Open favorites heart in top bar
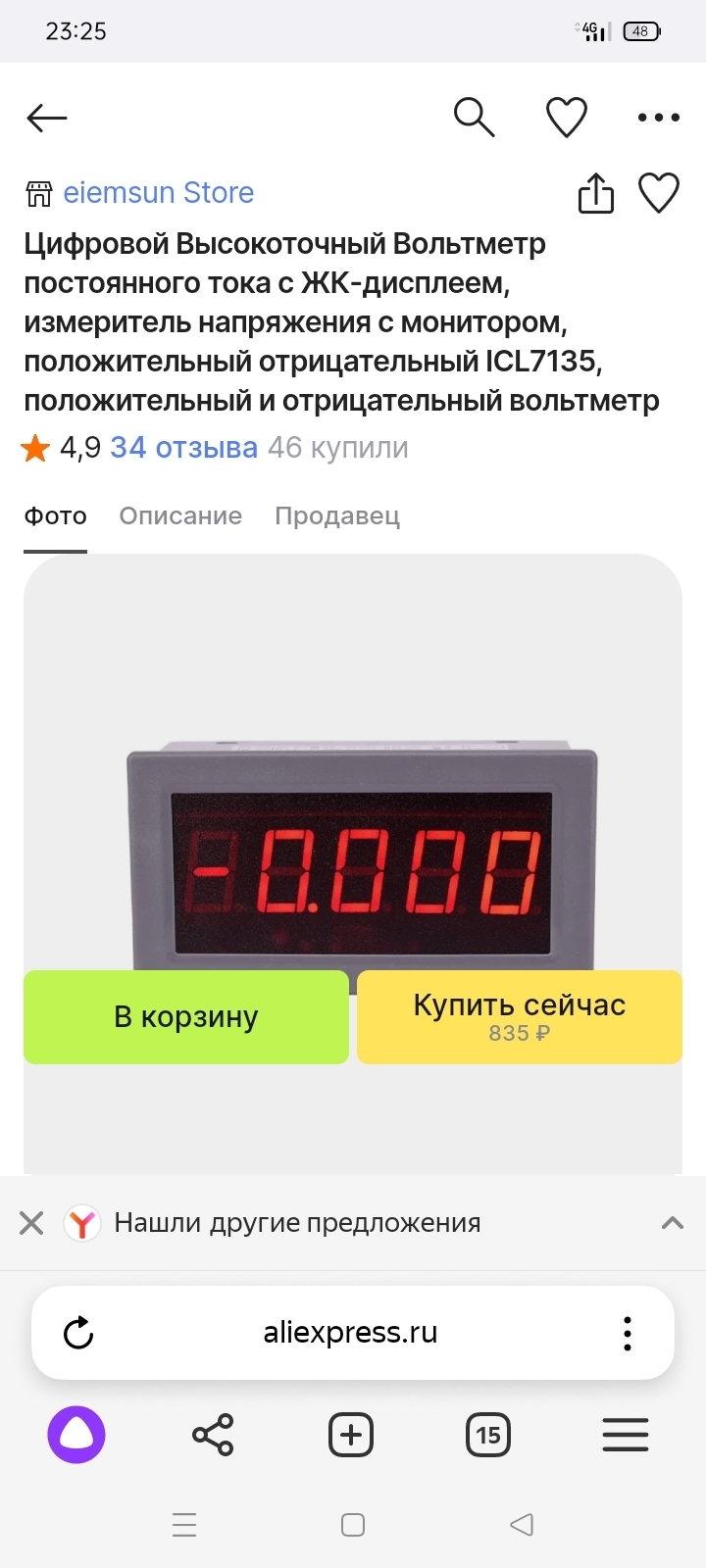Image resolution: width=706 pixels, height=1568 pixels. tap(566, 118)
